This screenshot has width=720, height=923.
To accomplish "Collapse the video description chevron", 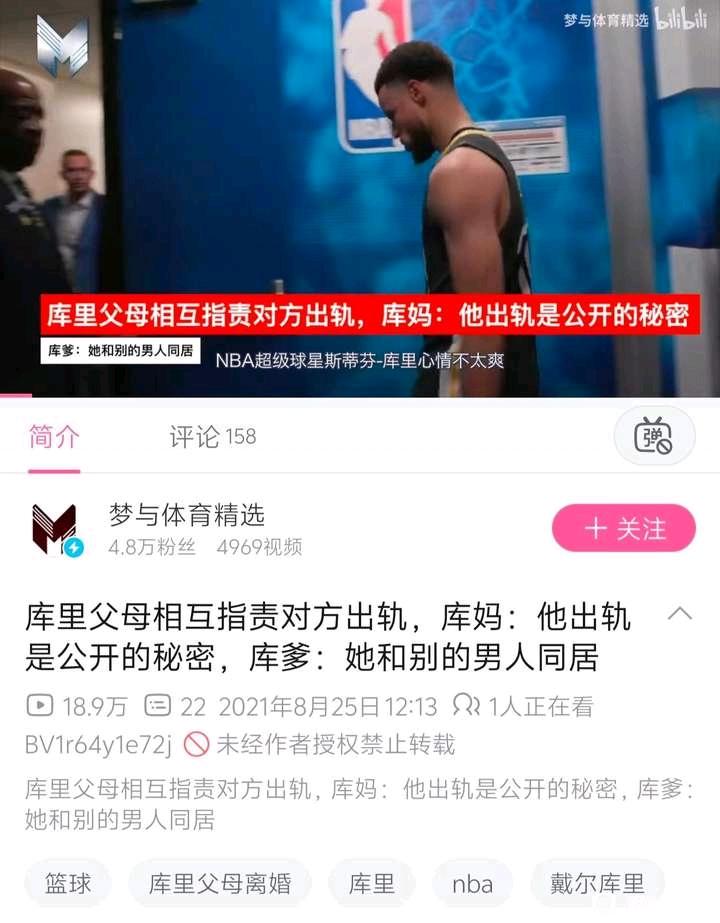I will click(679, 614).
